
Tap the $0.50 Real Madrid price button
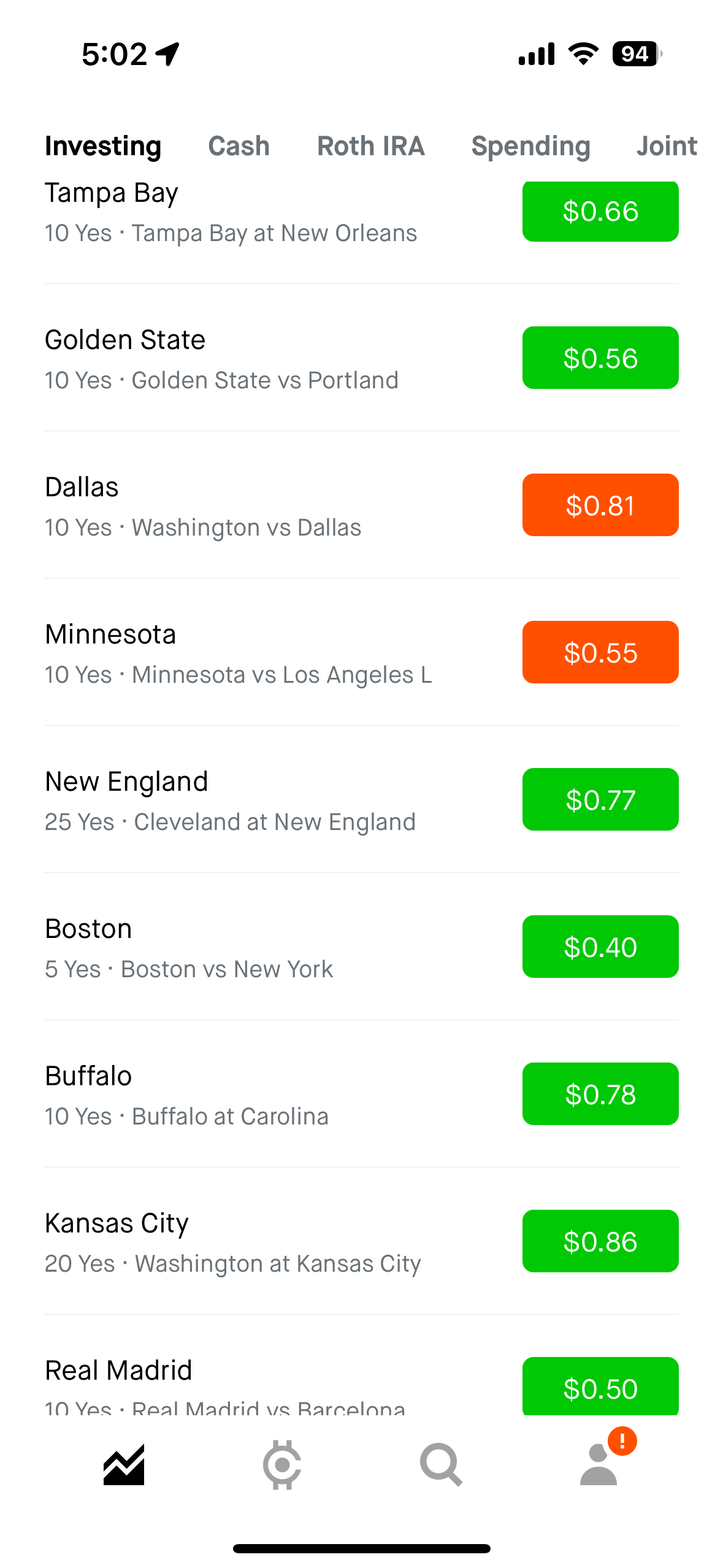(600, 1388)
